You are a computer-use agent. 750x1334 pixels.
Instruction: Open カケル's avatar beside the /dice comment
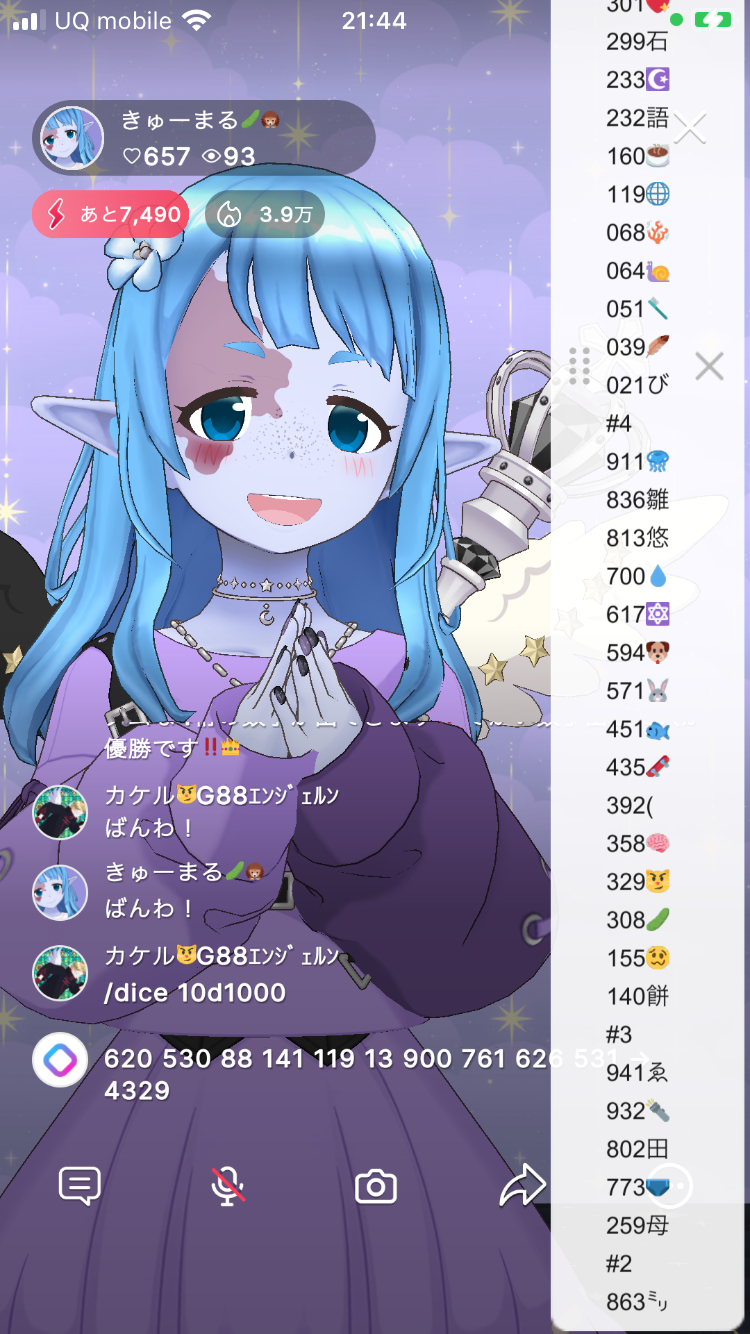60,972
